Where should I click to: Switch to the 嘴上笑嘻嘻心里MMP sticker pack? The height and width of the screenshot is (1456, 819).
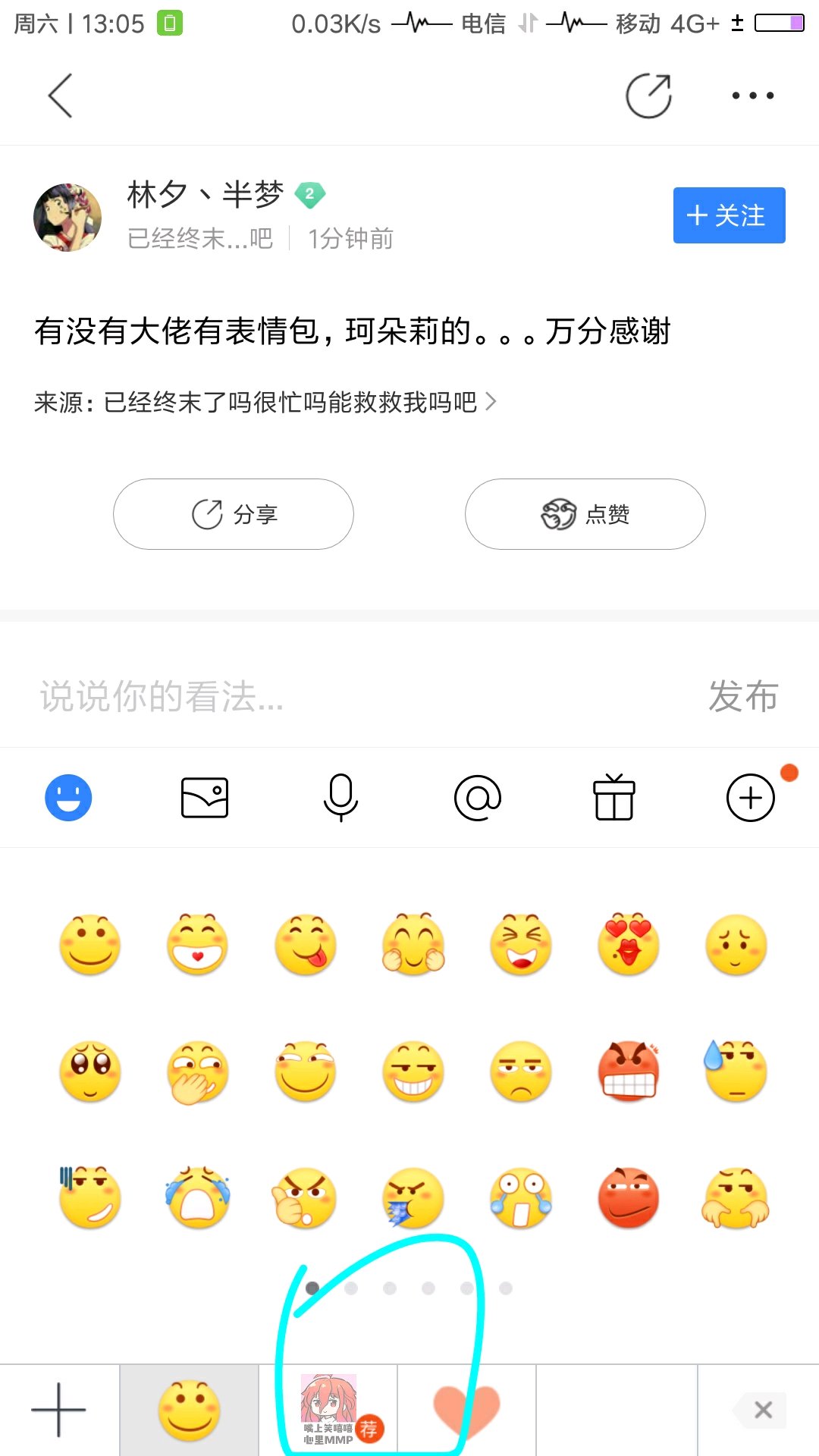[328, 1410]
